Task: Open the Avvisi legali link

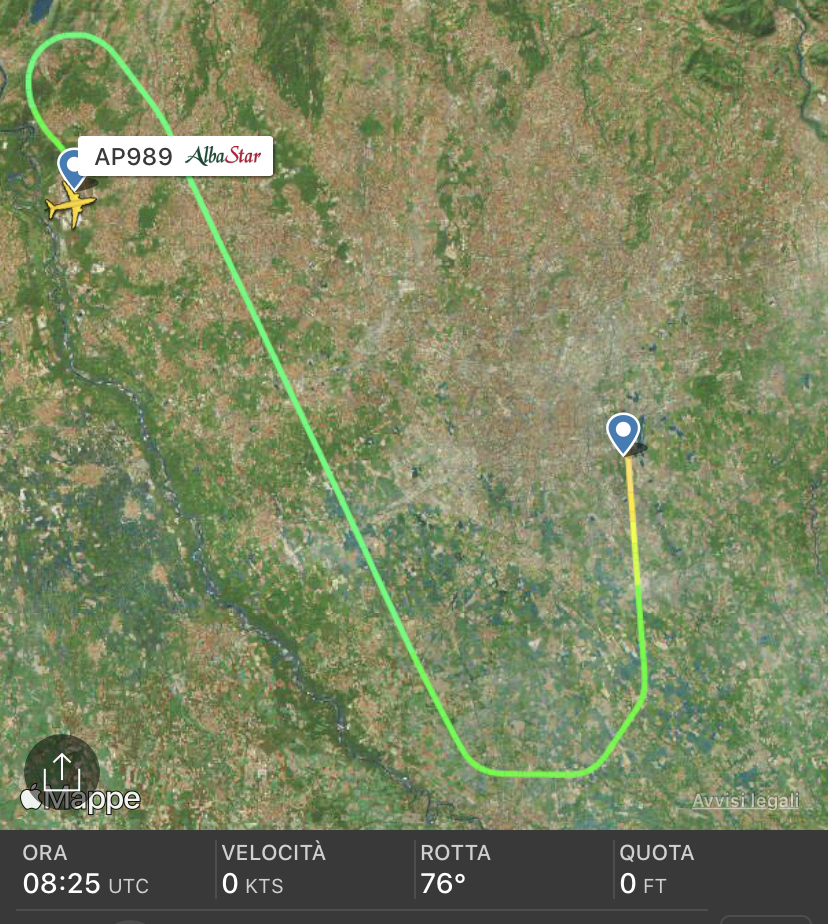Action: click(745, 801)
